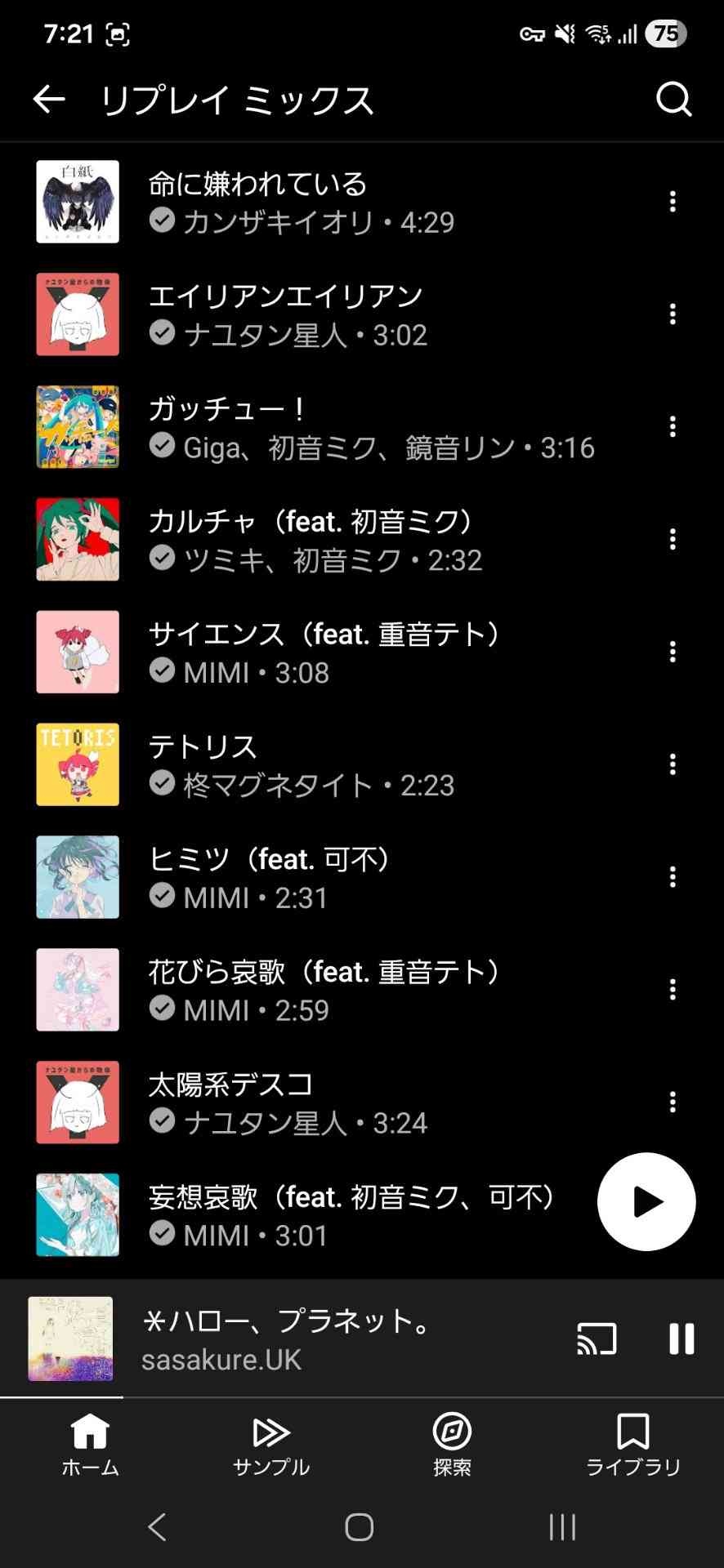Open more options for ヒミツ
This screenshot has height=1568, width=724.
pyautogui.click(x=673, y=877)
